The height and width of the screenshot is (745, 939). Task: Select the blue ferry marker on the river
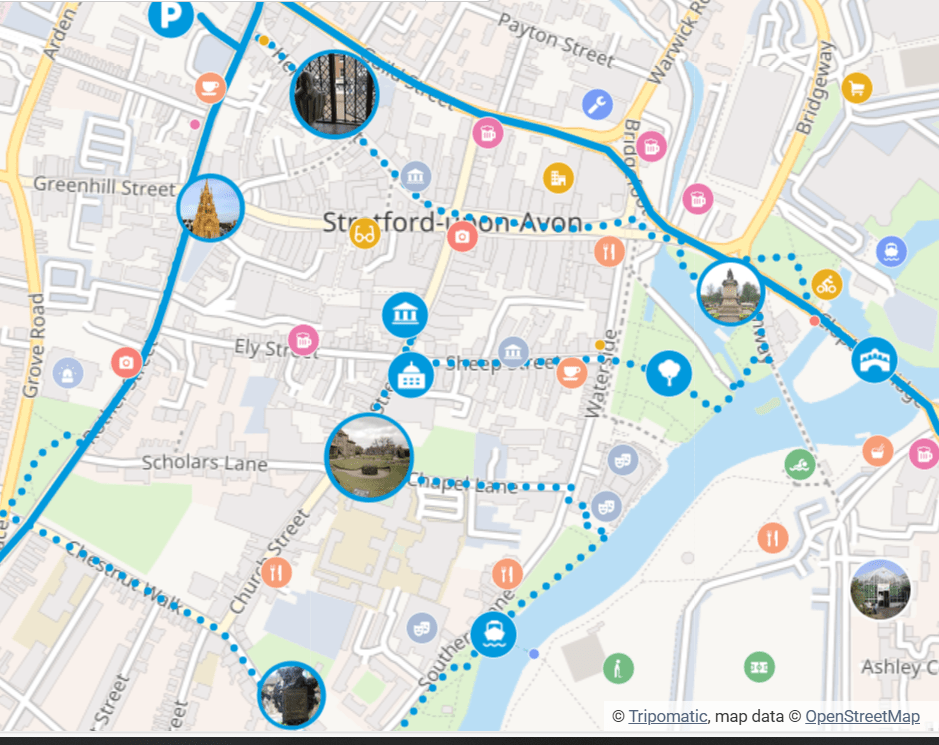493,634
